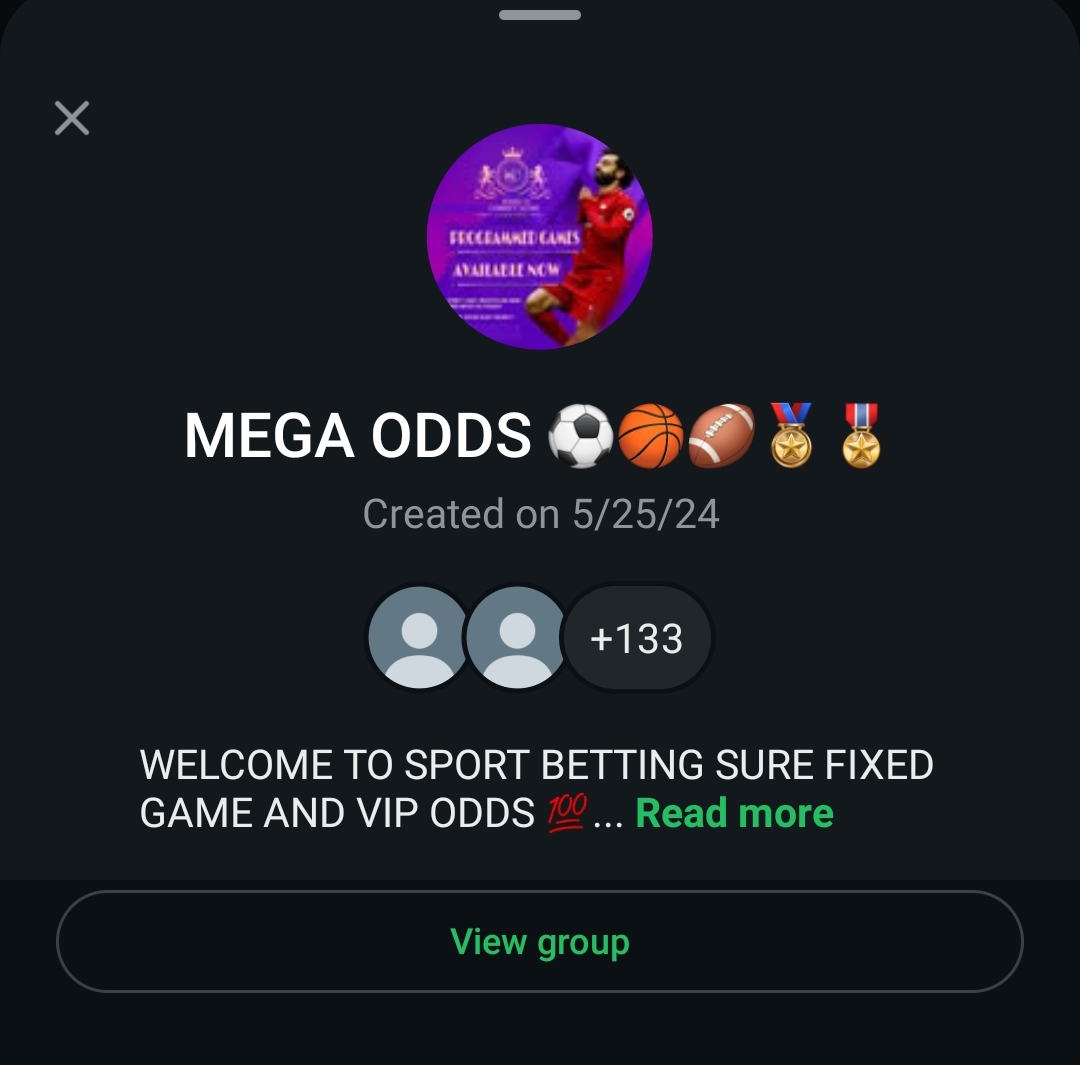Open the MEGA ODDS group picture
This screenshot has width=1080, height=1065.
point(540,237)
